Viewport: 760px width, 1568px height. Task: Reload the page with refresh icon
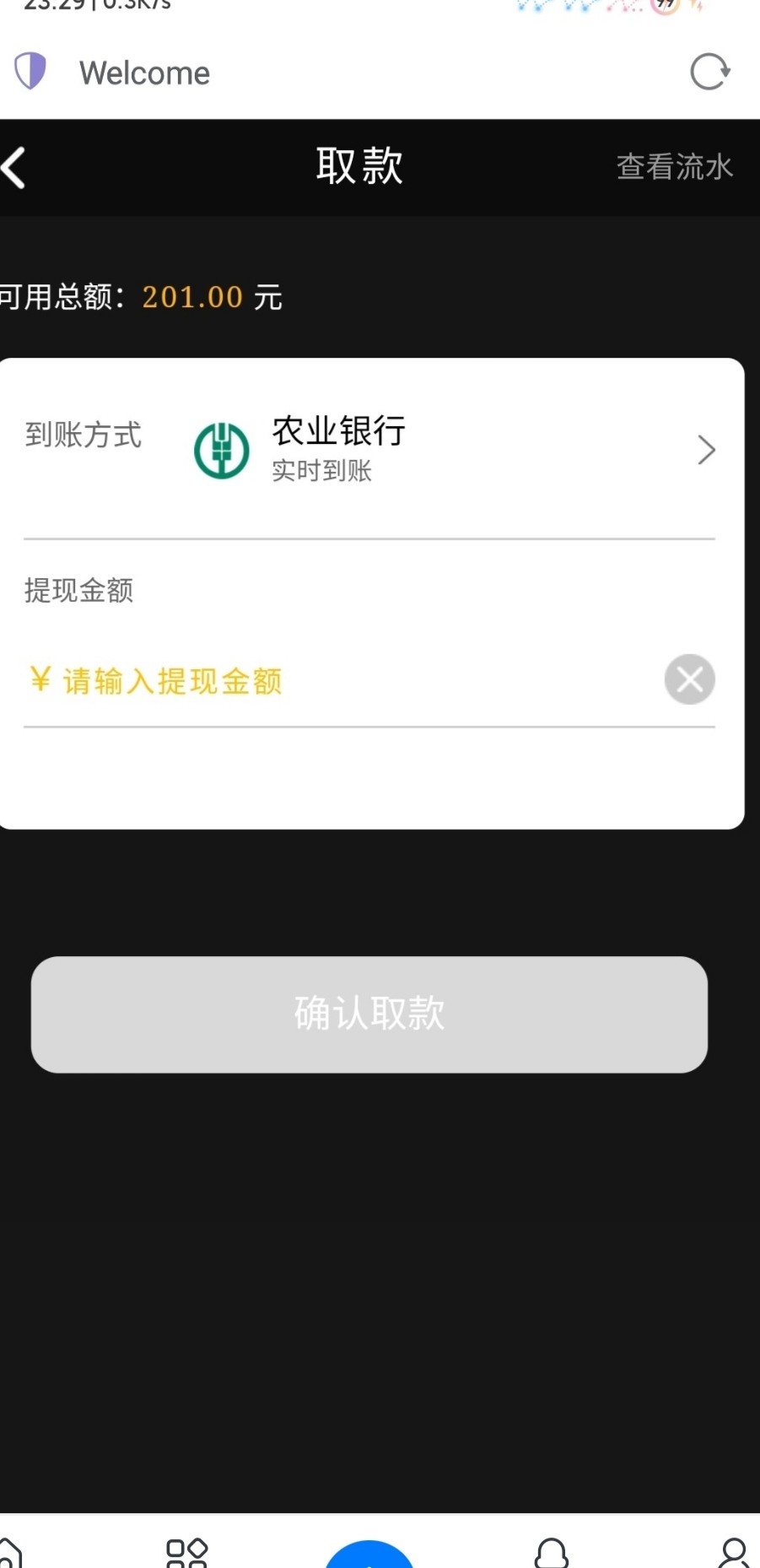pos(709,72)
